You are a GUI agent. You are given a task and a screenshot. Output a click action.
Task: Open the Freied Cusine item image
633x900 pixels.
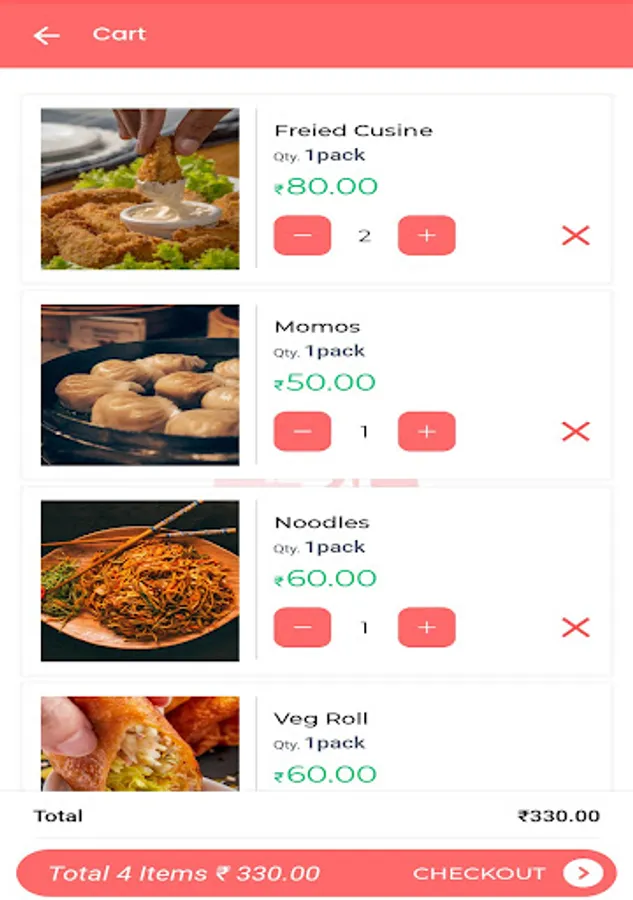(x=140, y=189)
